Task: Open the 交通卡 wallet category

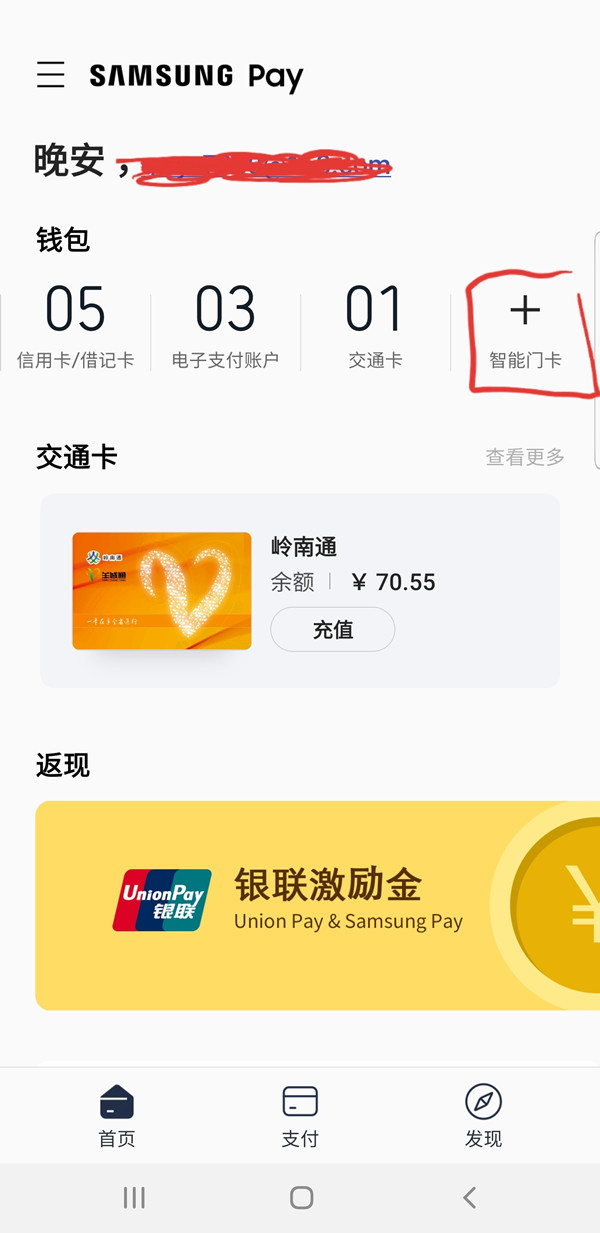Action: [x=375, y=326]
